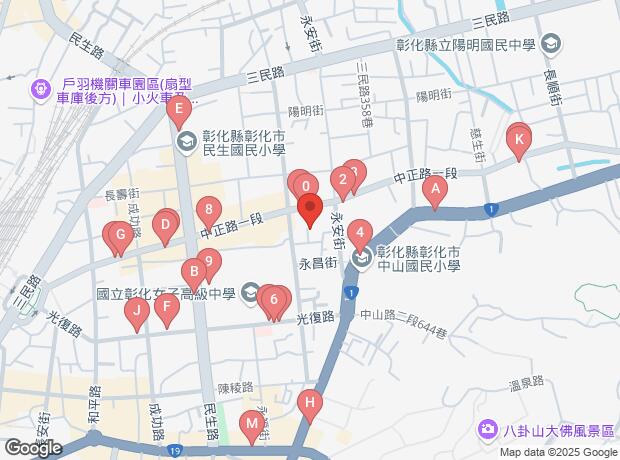Select the marker labeled M
The height and width of the screenshot is (460, 620).
pyautogui.click(x=253, y=425)
